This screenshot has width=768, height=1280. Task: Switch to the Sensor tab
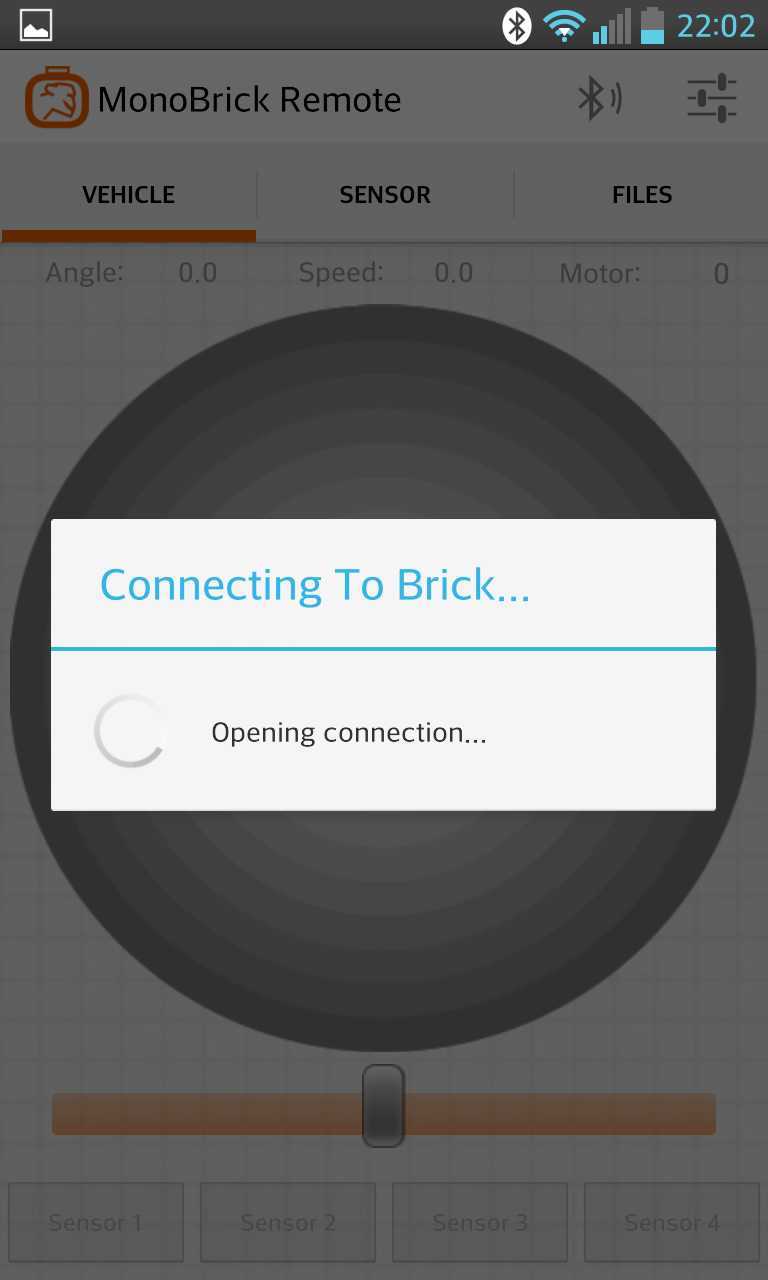point(385,195)
